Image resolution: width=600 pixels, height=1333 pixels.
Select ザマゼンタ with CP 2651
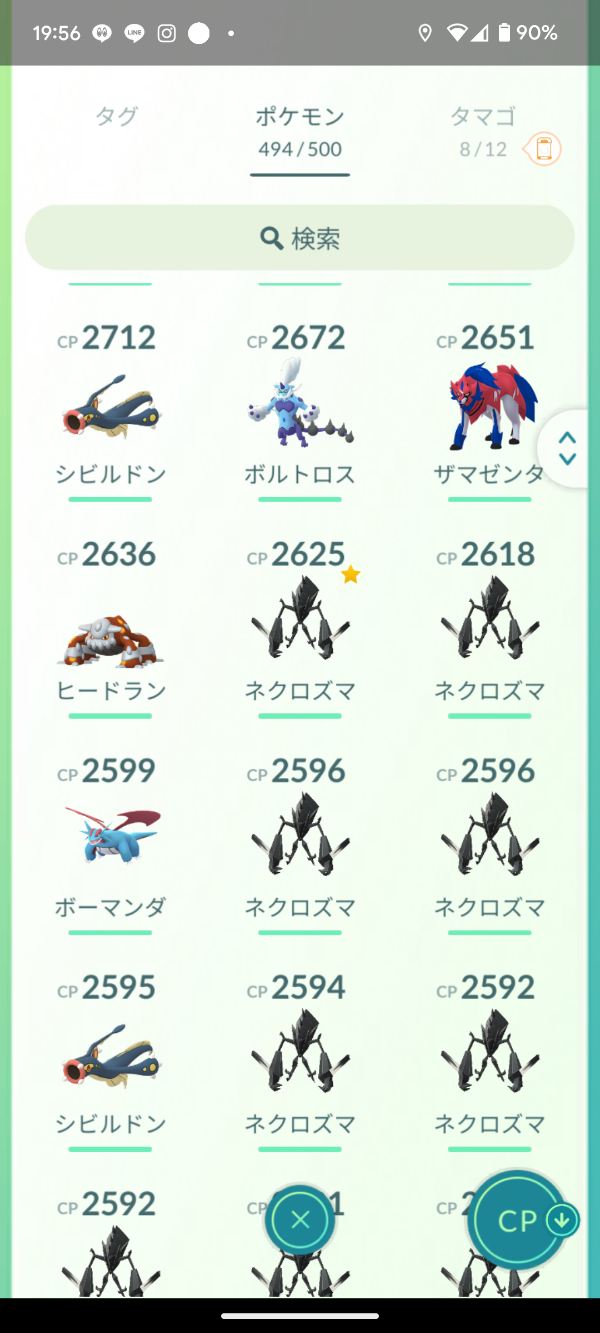pyautogui.click(x=489, y=410)
